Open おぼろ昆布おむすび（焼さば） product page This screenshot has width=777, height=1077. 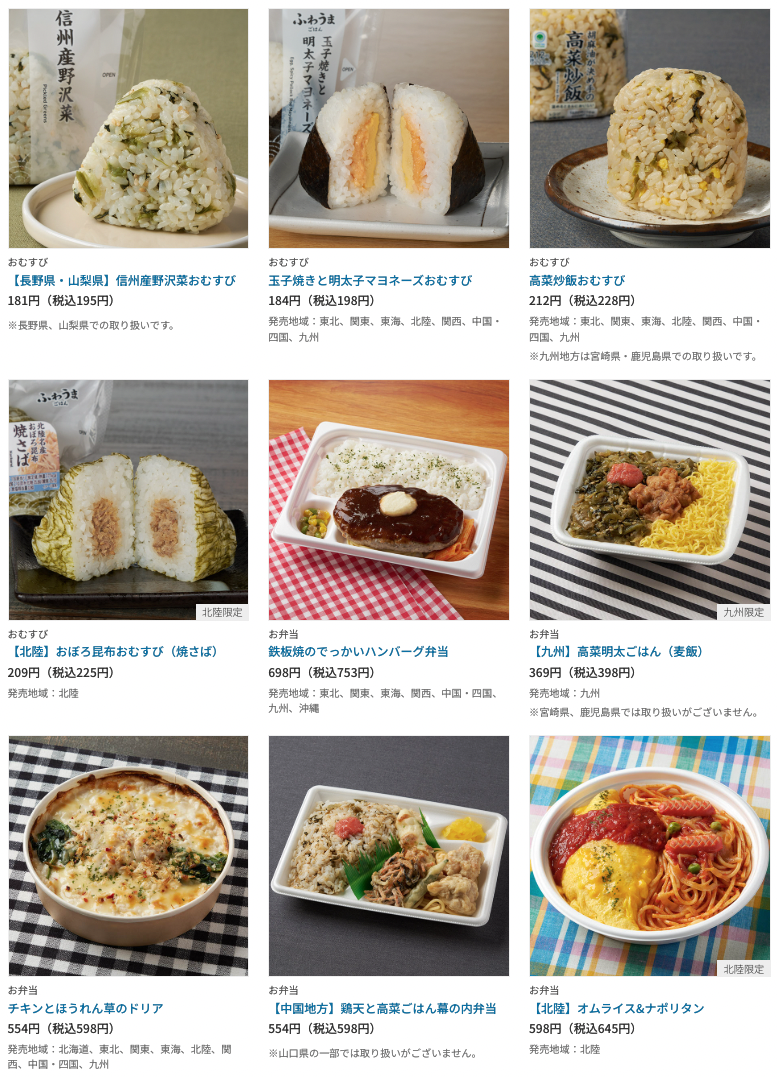click(x=113, y=651)
